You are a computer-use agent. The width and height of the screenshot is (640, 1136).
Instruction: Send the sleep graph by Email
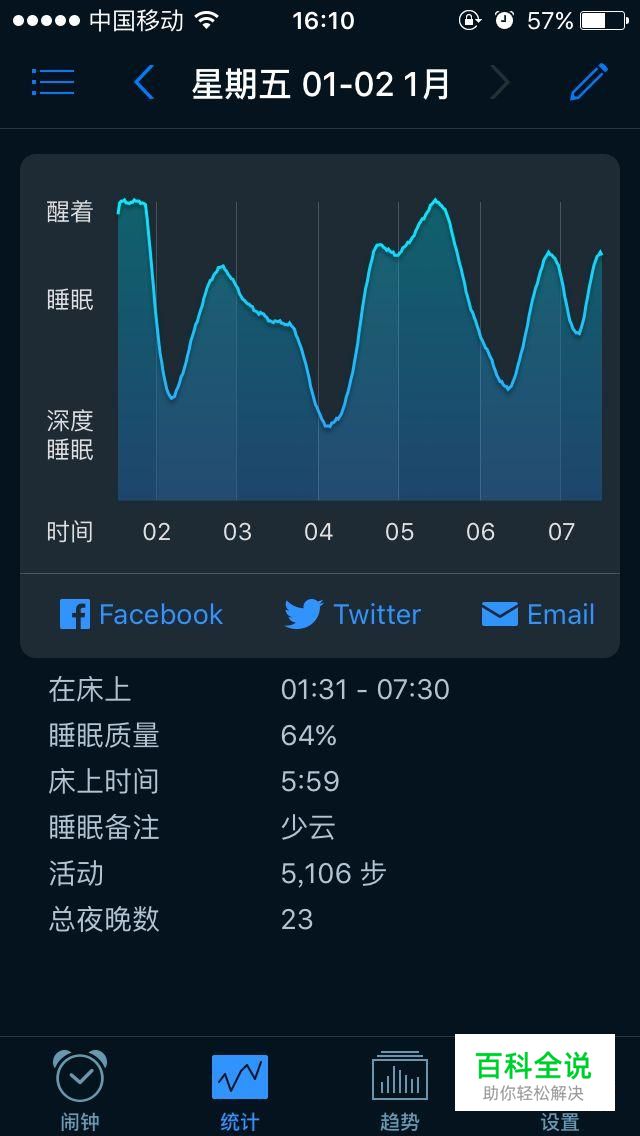[538, 614]
